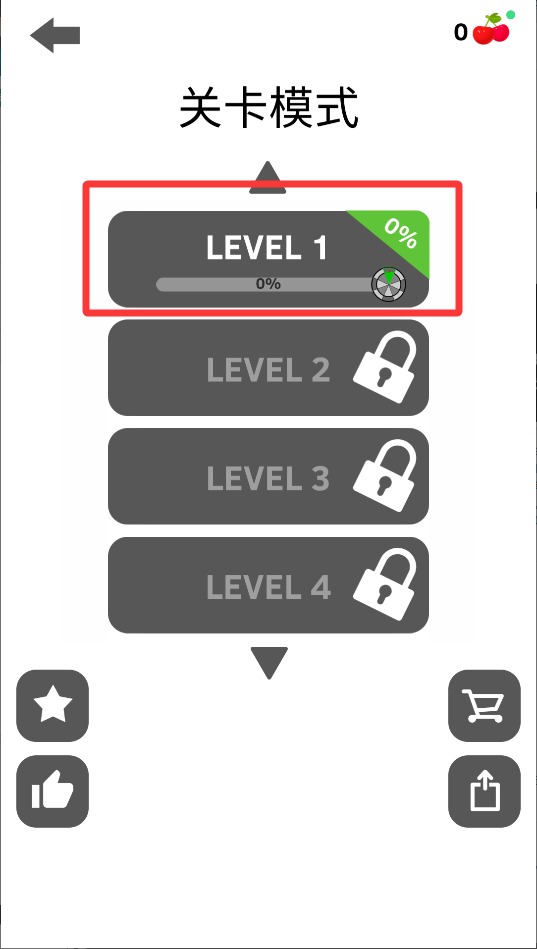Image resolution: width=537 pixels, height=949 pixels.
Task: Open the star rating button
Action: click(53, 706)
